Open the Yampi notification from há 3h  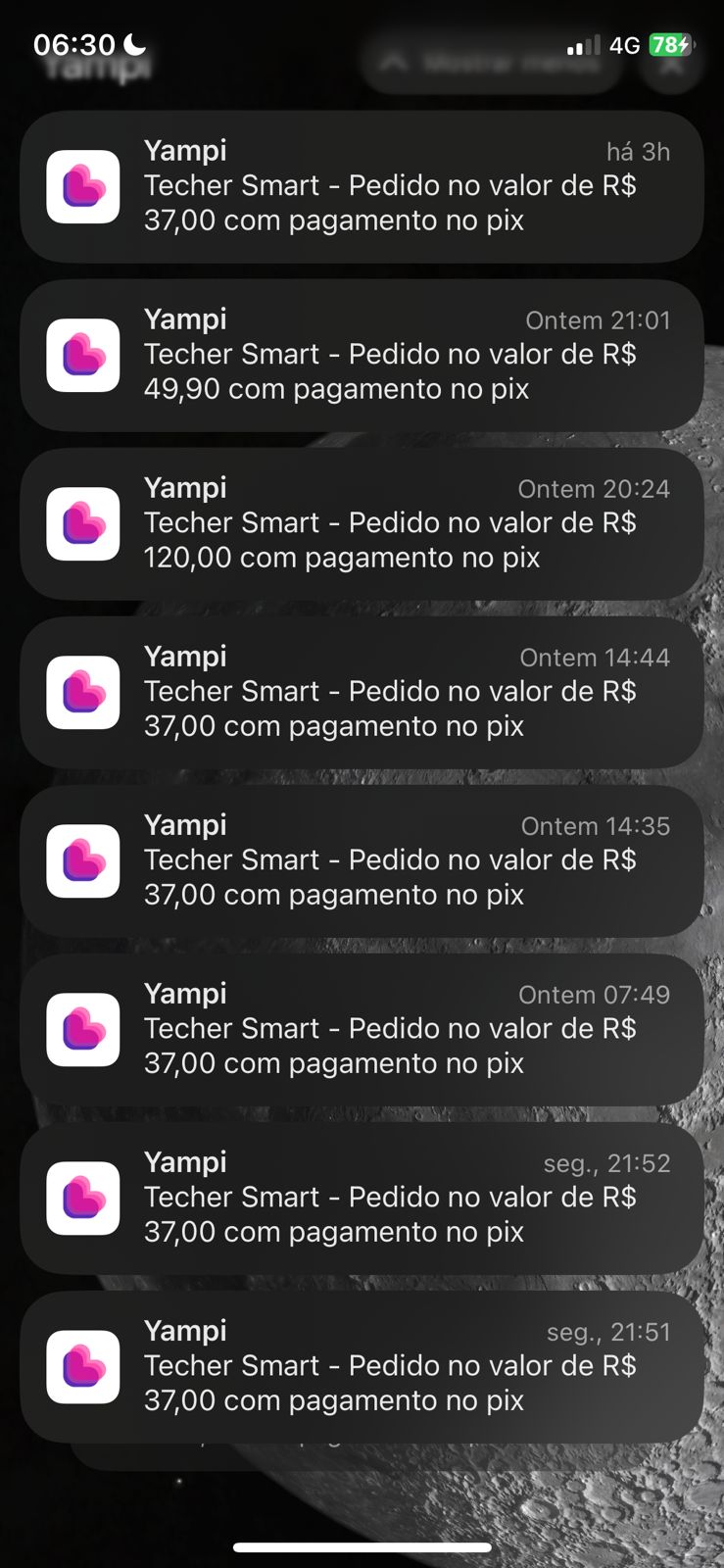coord(362,186)
